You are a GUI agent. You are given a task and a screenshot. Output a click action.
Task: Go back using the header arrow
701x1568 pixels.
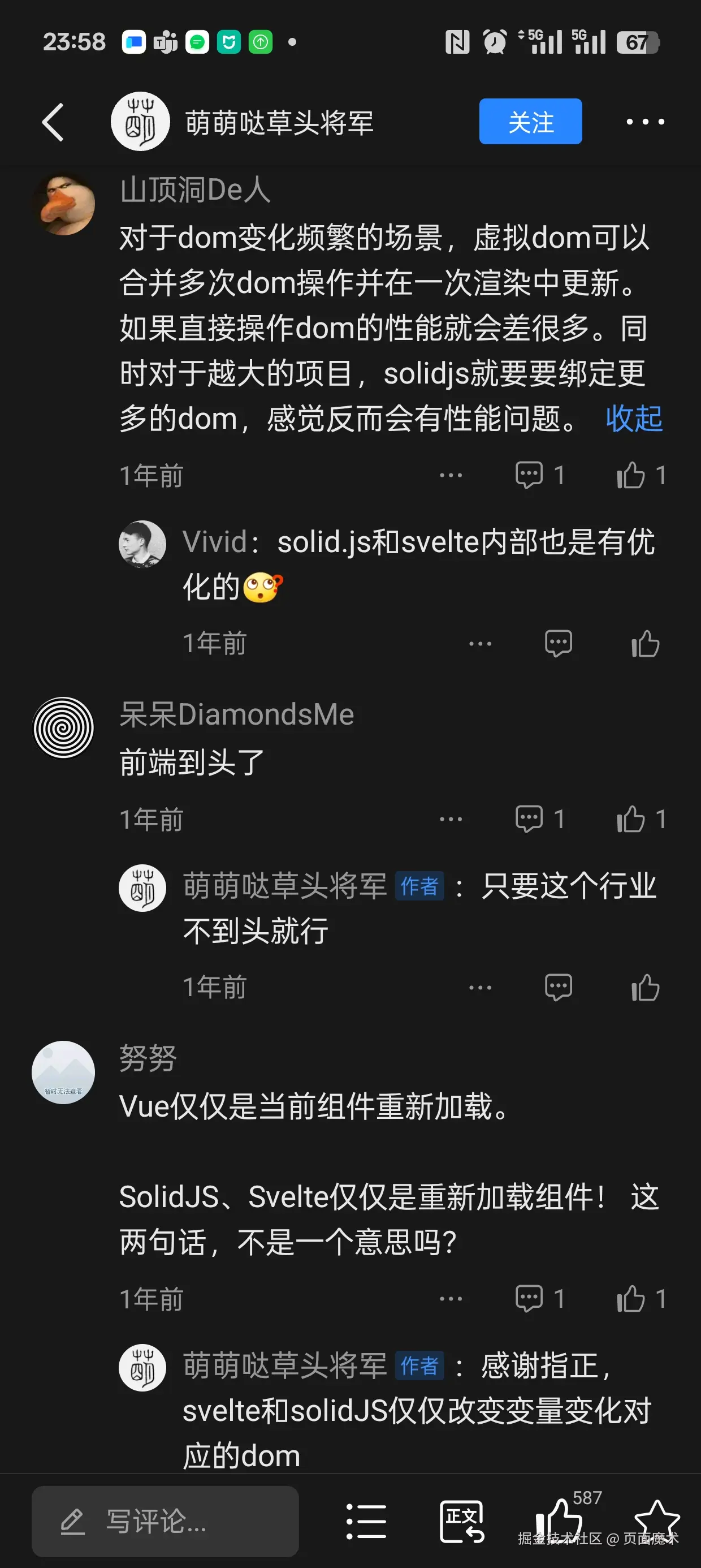(x=53, y=122)
